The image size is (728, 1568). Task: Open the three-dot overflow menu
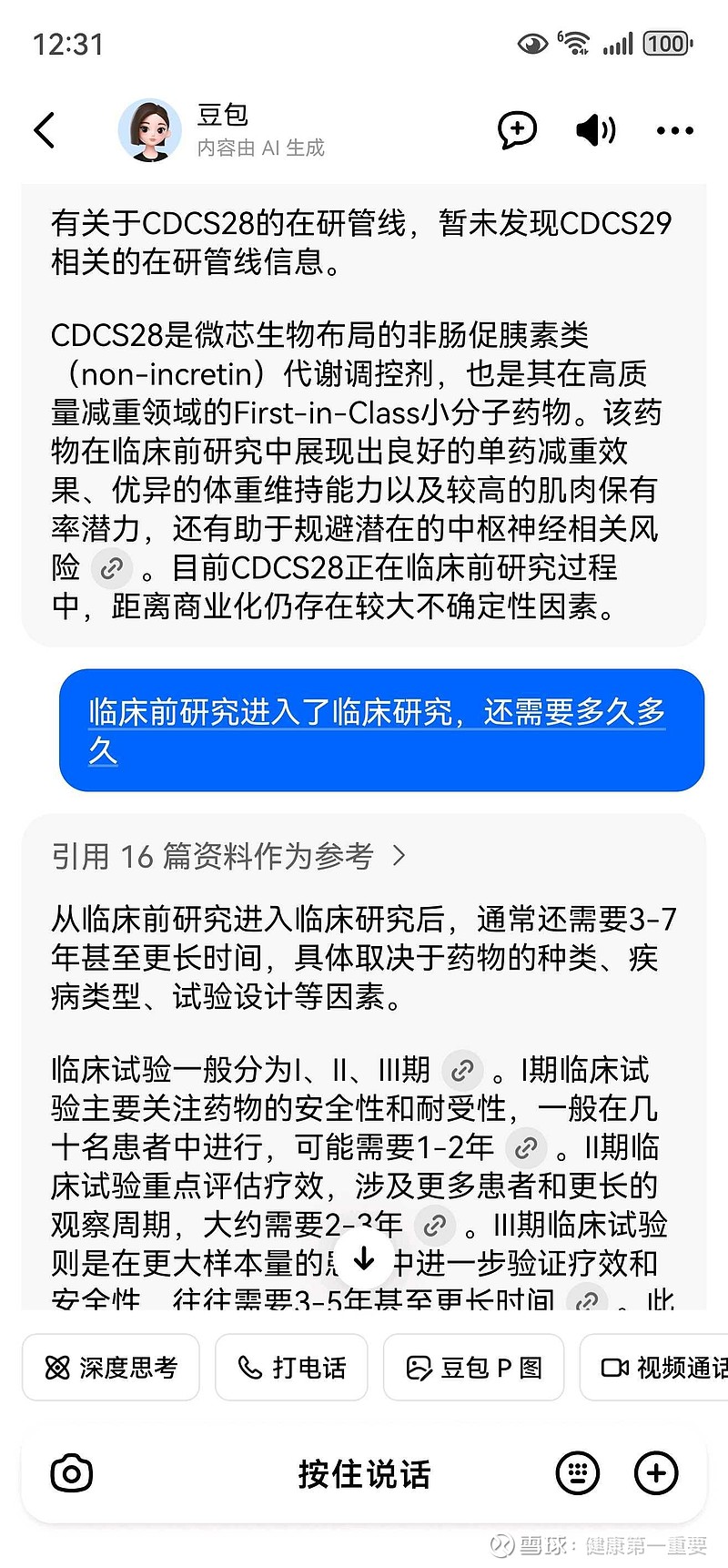point(675,131)
